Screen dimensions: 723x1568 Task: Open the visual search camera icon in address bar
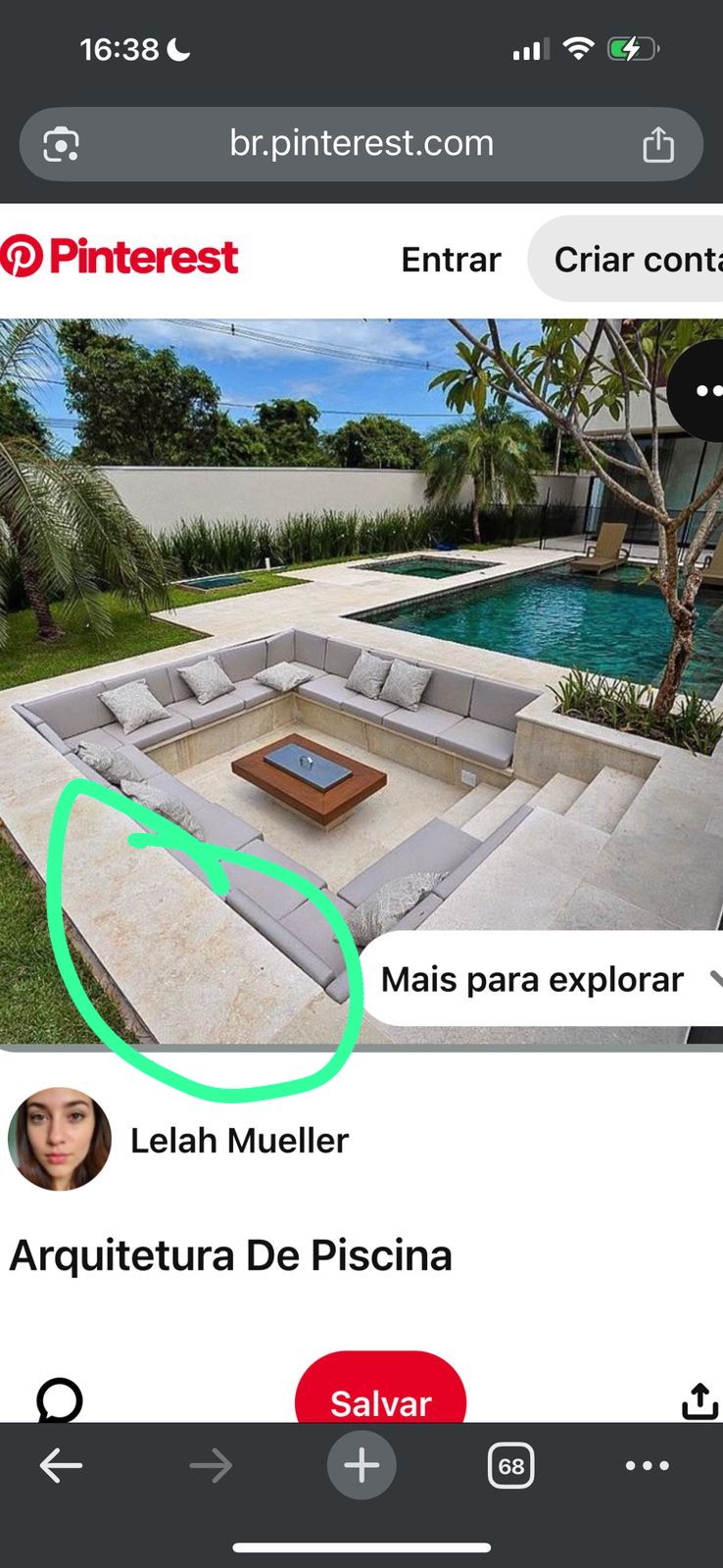point(60,144)
